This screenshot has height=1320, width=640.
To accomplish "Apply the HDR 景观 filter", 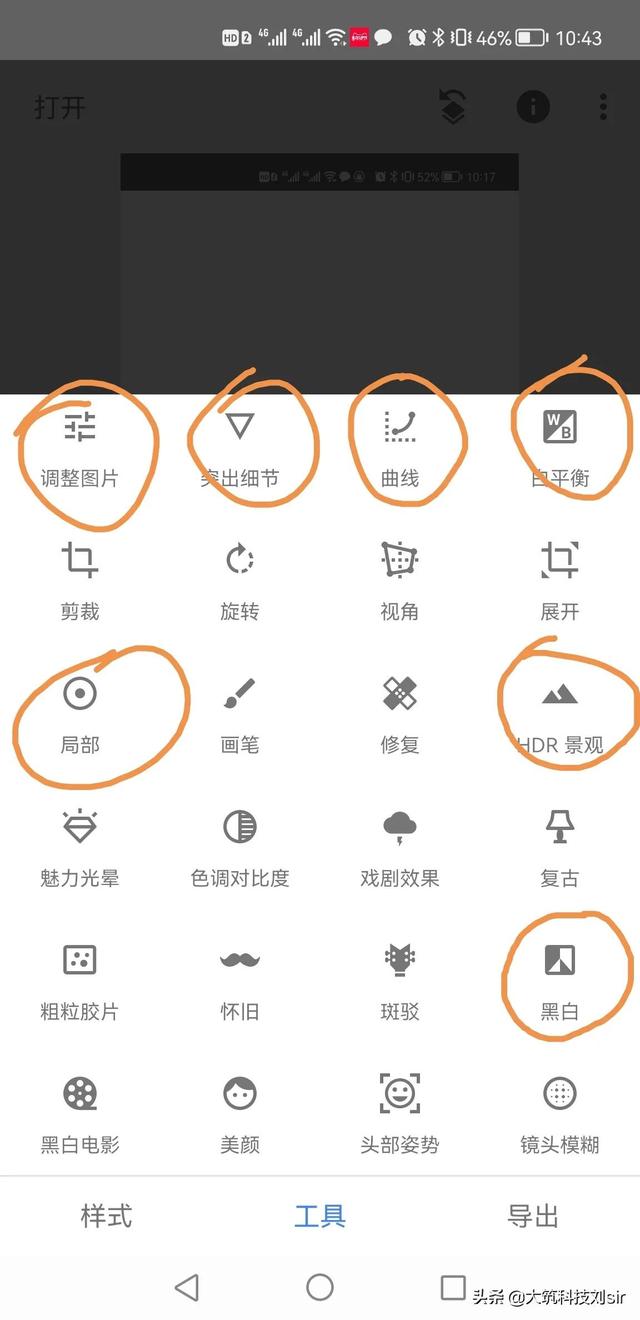I will pos(560,715).
